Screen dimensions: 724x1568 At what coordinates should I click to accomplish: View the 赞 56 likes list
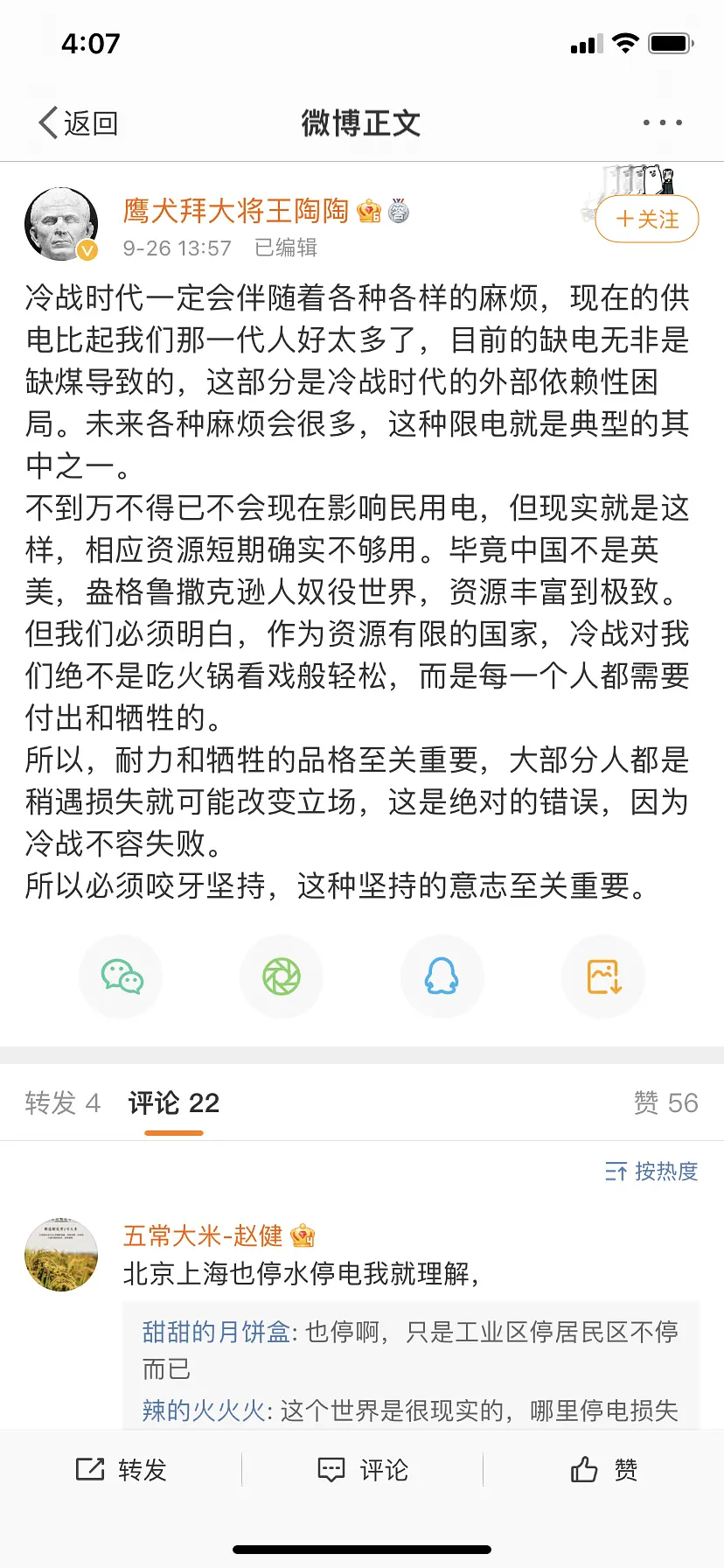[665, 1103]
